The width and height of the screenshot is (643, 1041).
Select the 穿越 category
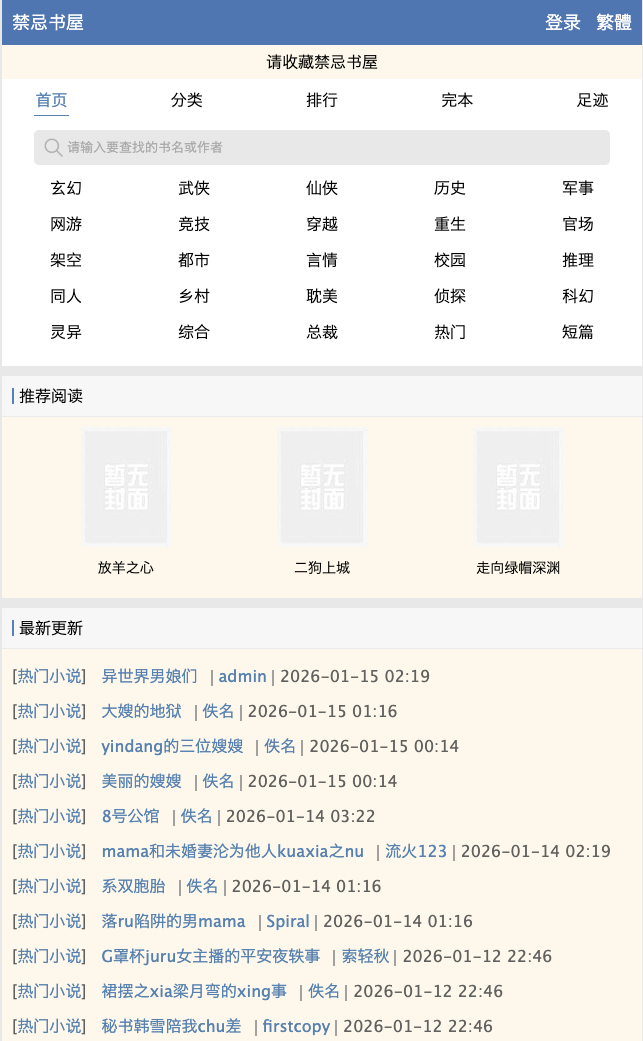pyautogui.click(x=322, y=224)
